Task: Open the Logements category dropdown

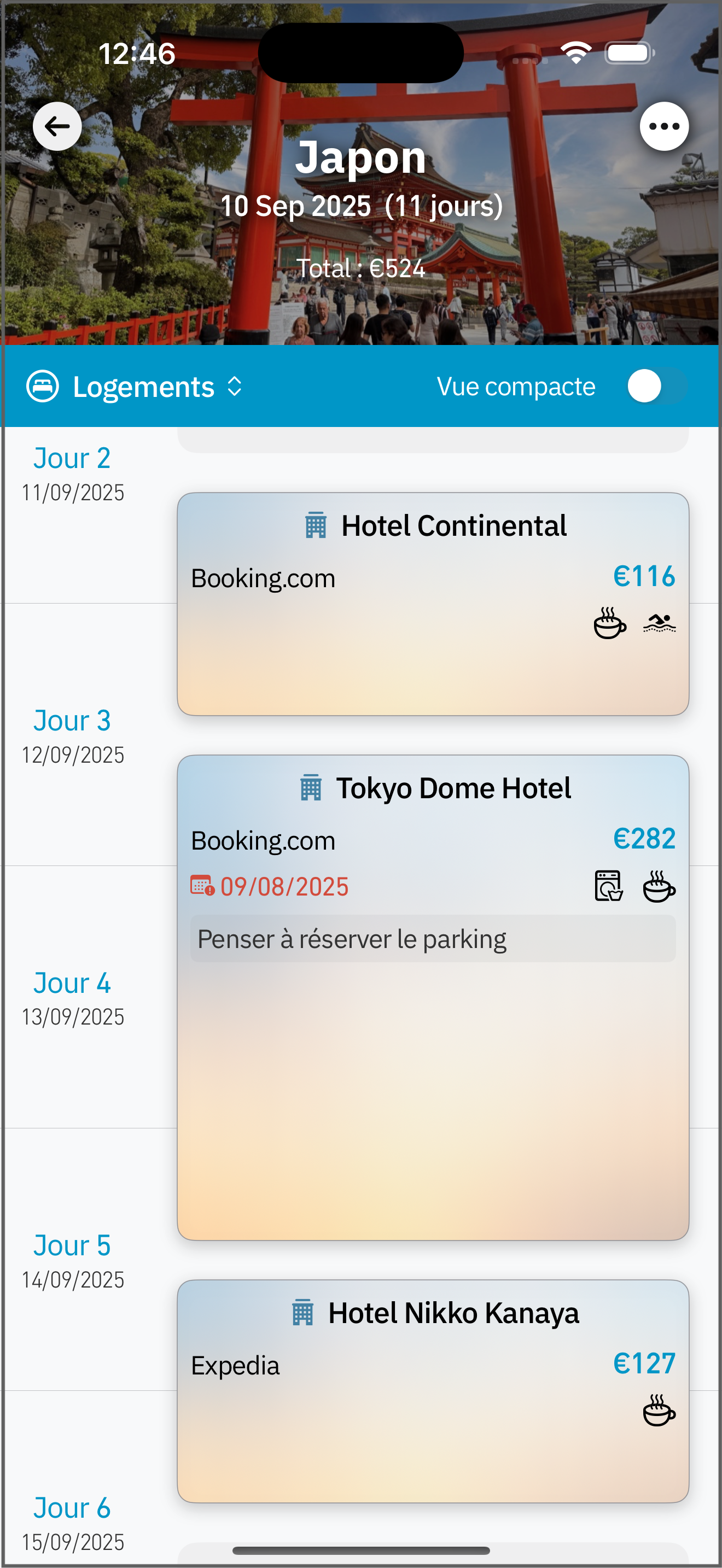Action: click(x=135, y=387)
